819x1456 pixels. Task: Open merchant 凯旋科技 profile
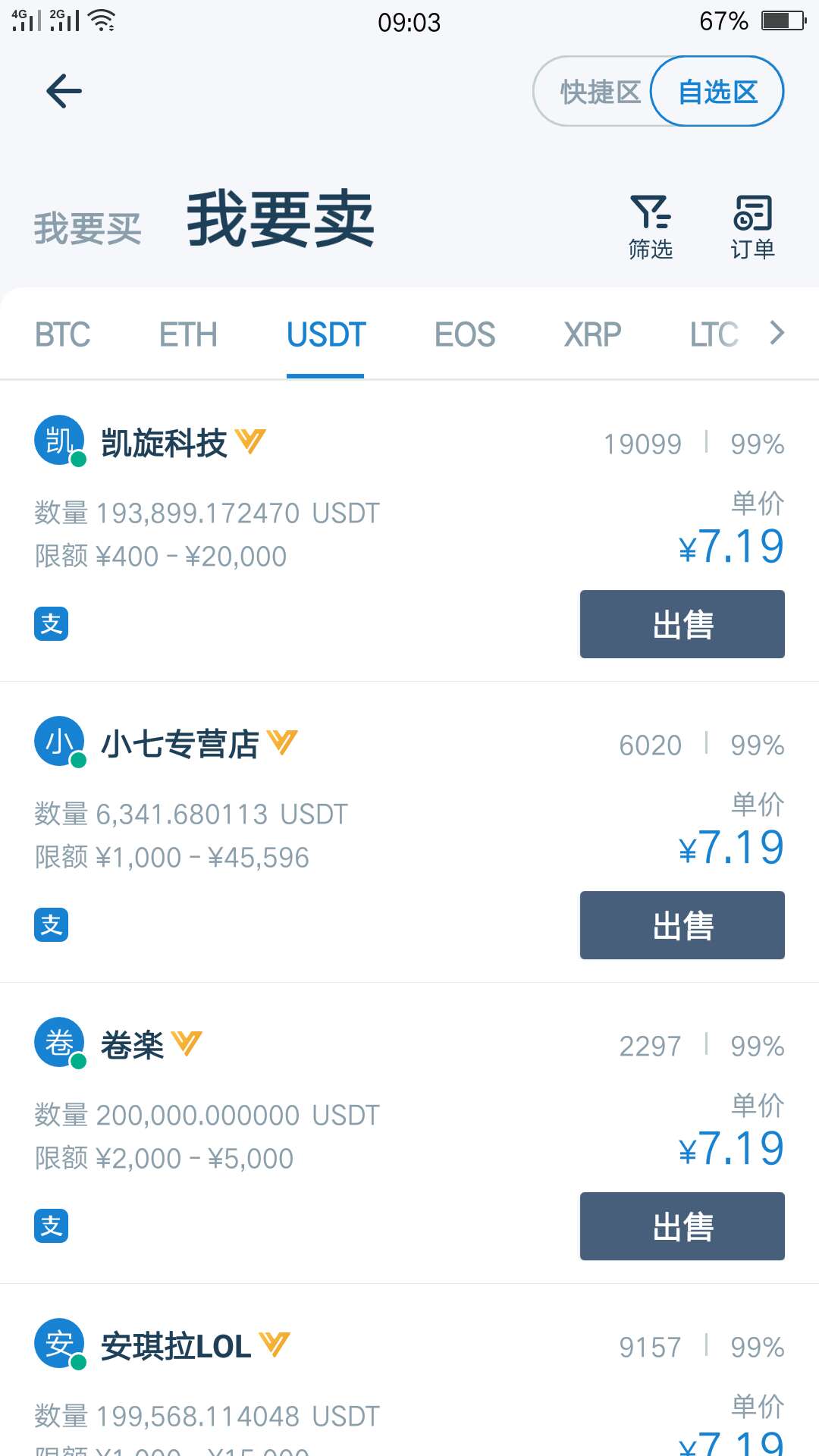click(163, 443)
